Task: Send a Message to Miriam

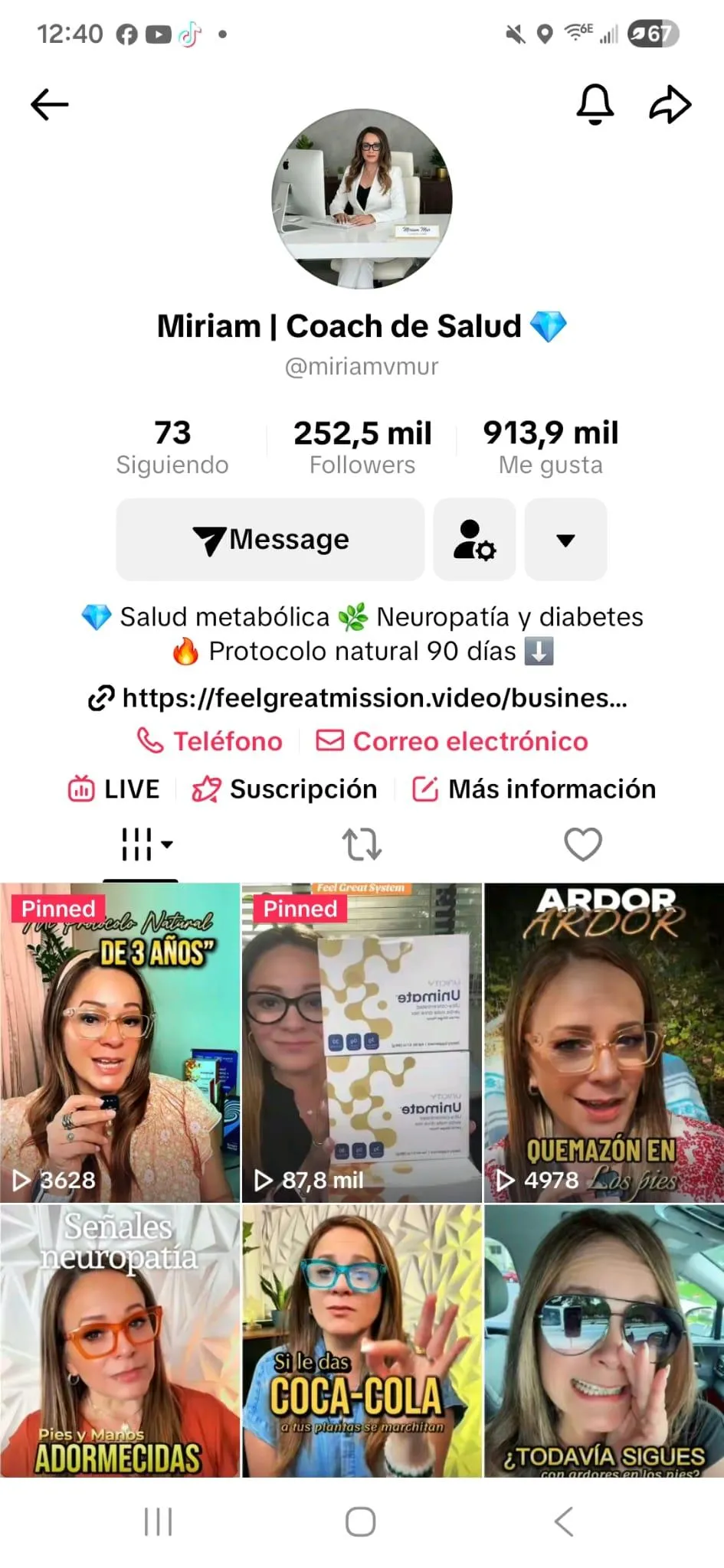Action: (x=270, y=540)
